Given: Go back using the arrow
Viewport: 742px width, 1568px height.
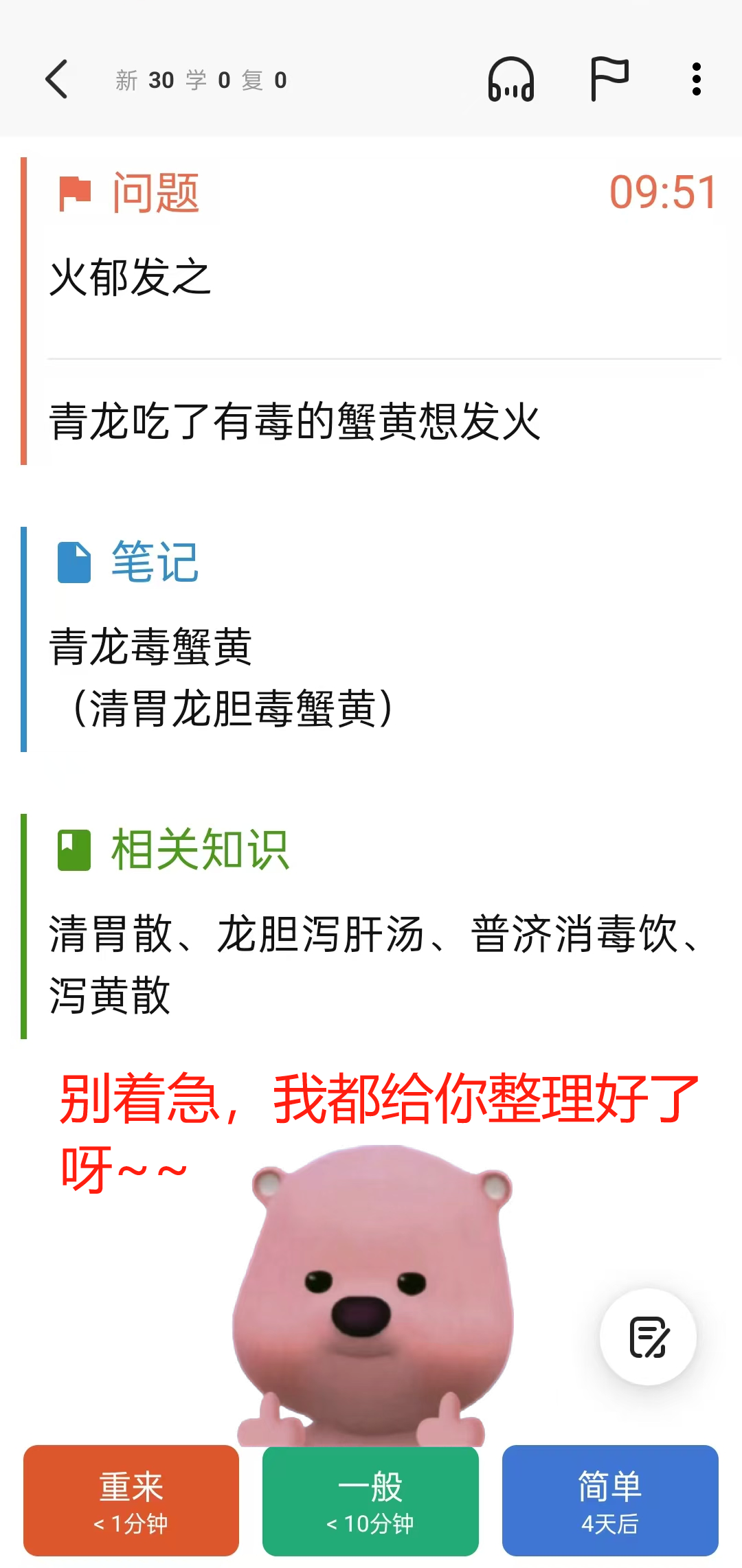Looking at the screenshot, I should pyautogui.click(x=57, y=80).
